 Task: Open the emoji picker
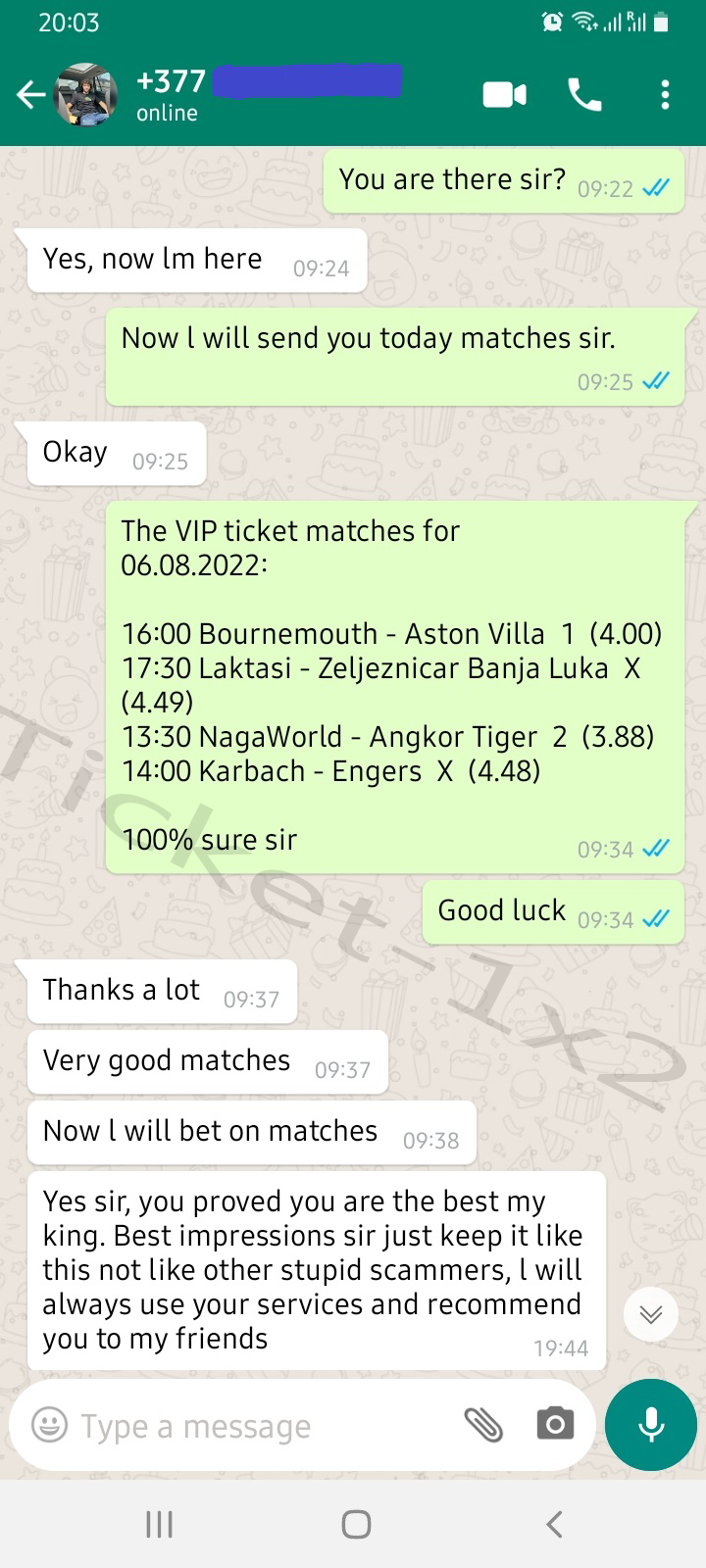point(49,1424)
